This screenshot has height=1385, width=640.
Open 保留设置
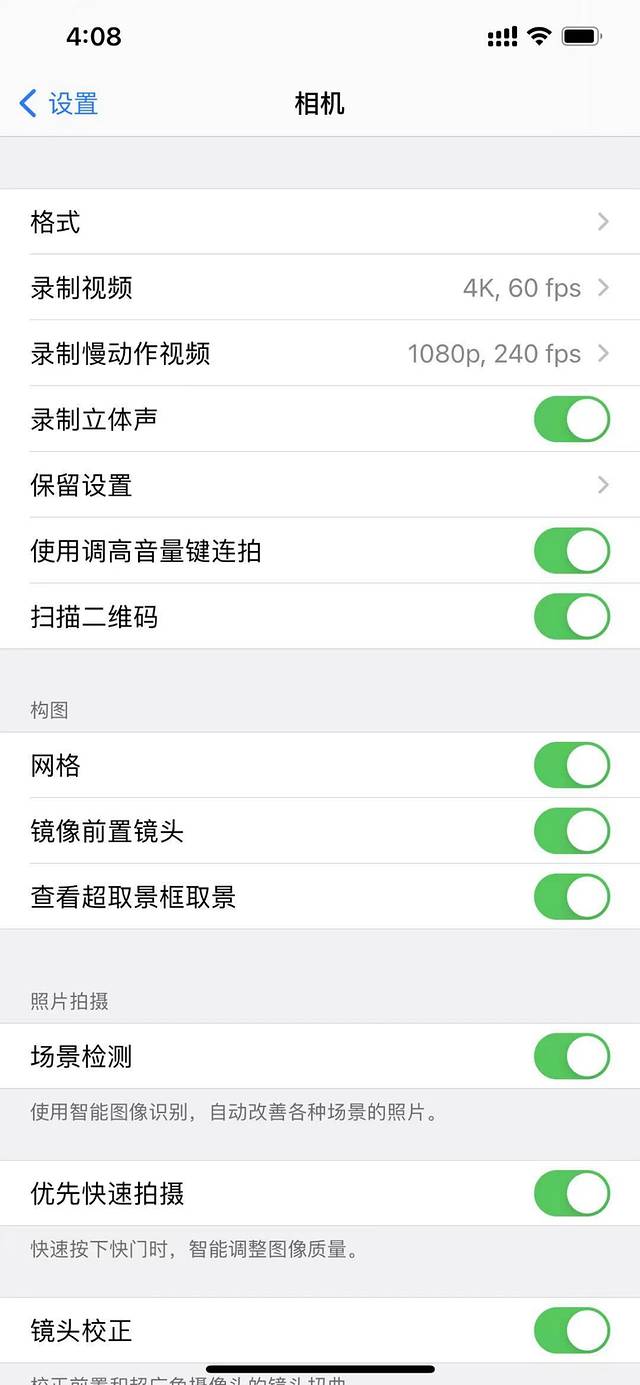pyautogui.click(x=320, y=485)
